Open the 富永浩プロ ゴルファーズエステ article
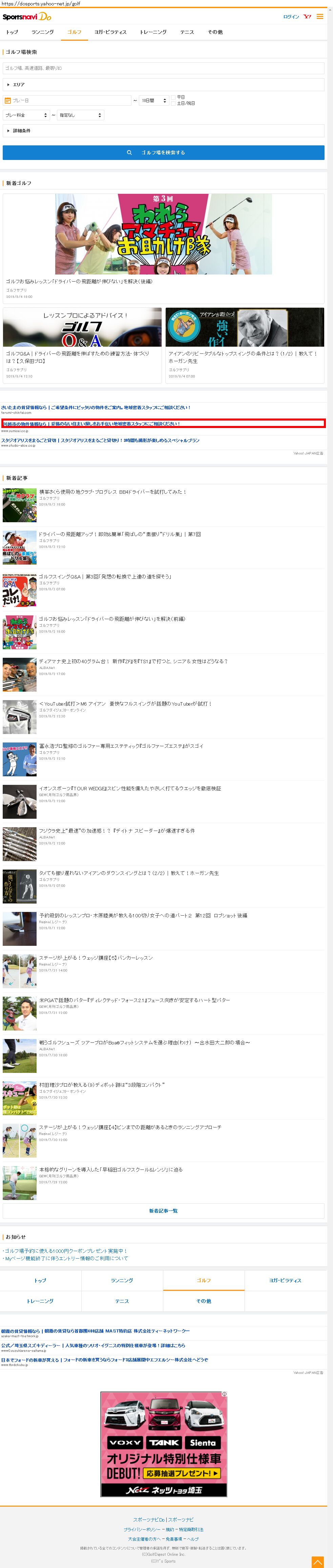 [x=121, y=746]
